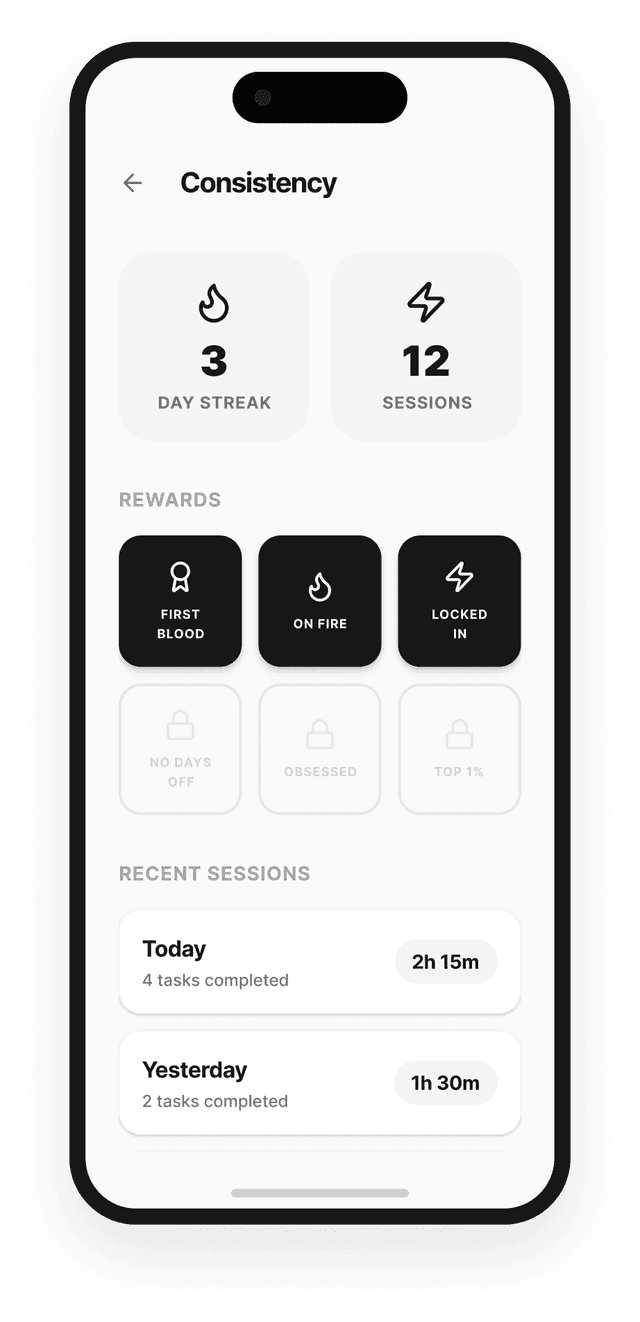
Task: Tap the locked Top 1% reward
Action: click(459, 749)
